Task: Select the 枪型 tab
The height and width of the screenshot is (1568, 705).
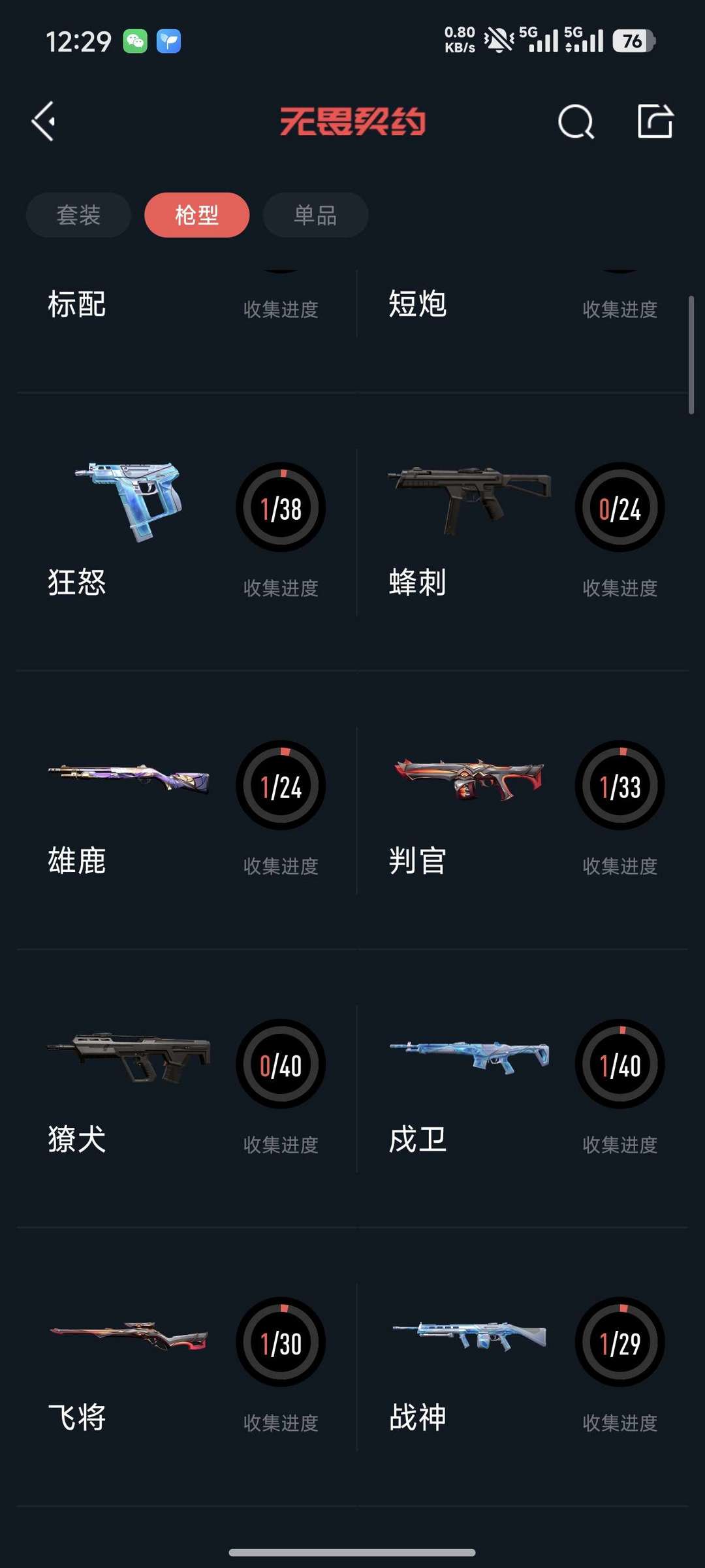Action: pos(196,215)
